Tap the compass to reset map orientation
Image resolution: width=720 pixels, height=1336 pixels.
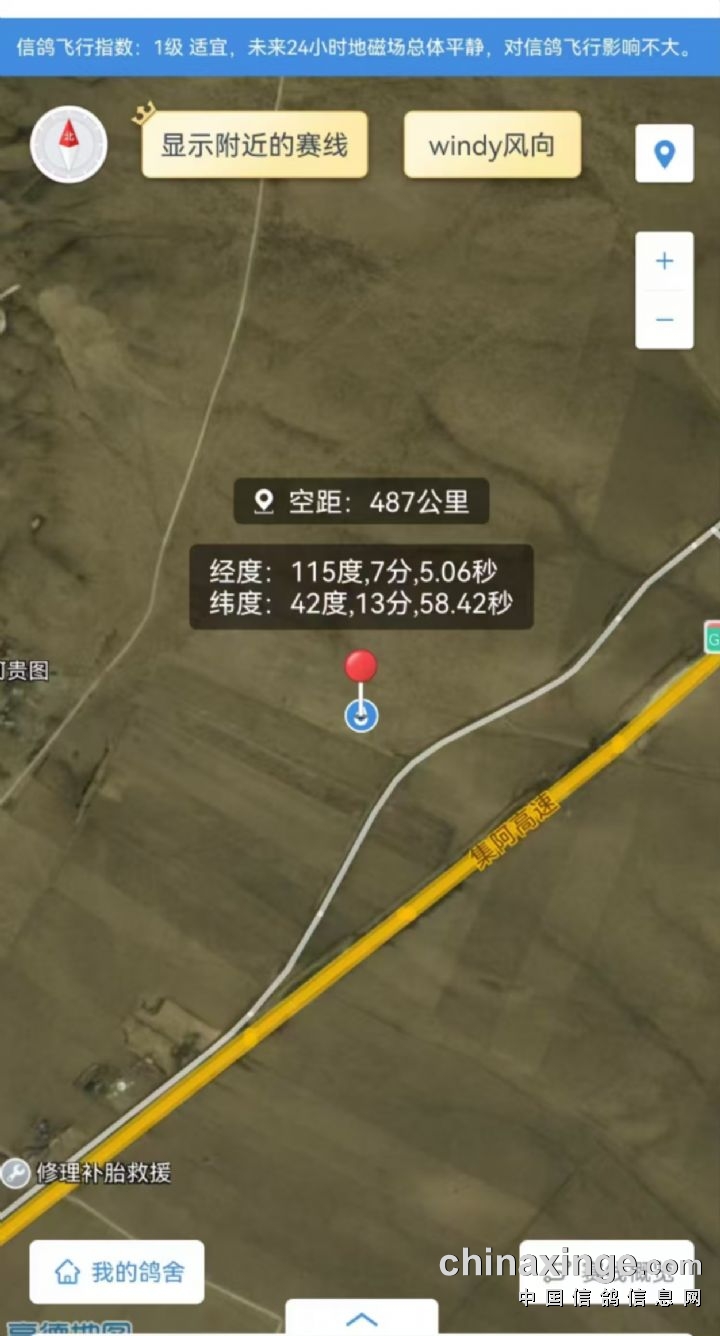click(68, 145)
